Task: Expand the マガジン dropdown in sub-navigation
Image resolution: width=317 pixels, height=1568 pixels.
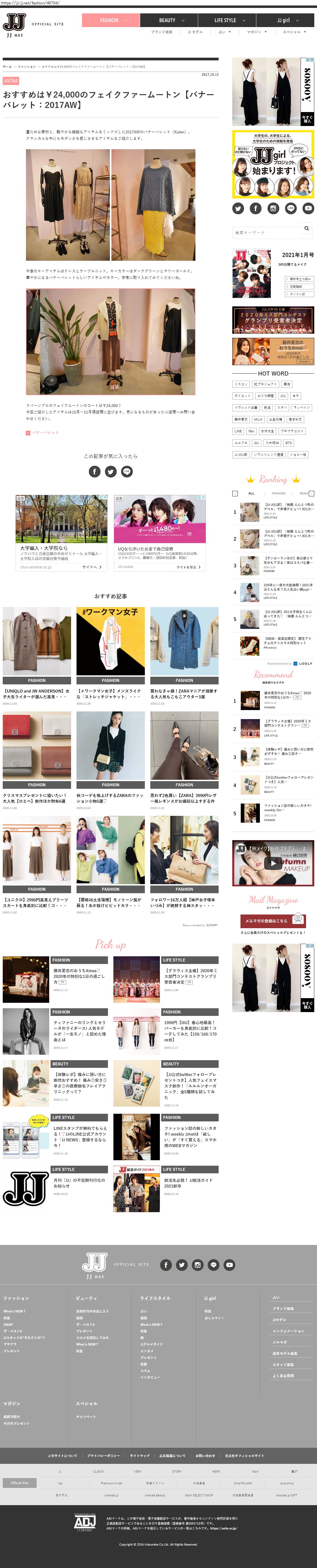Action: [256, 32]
